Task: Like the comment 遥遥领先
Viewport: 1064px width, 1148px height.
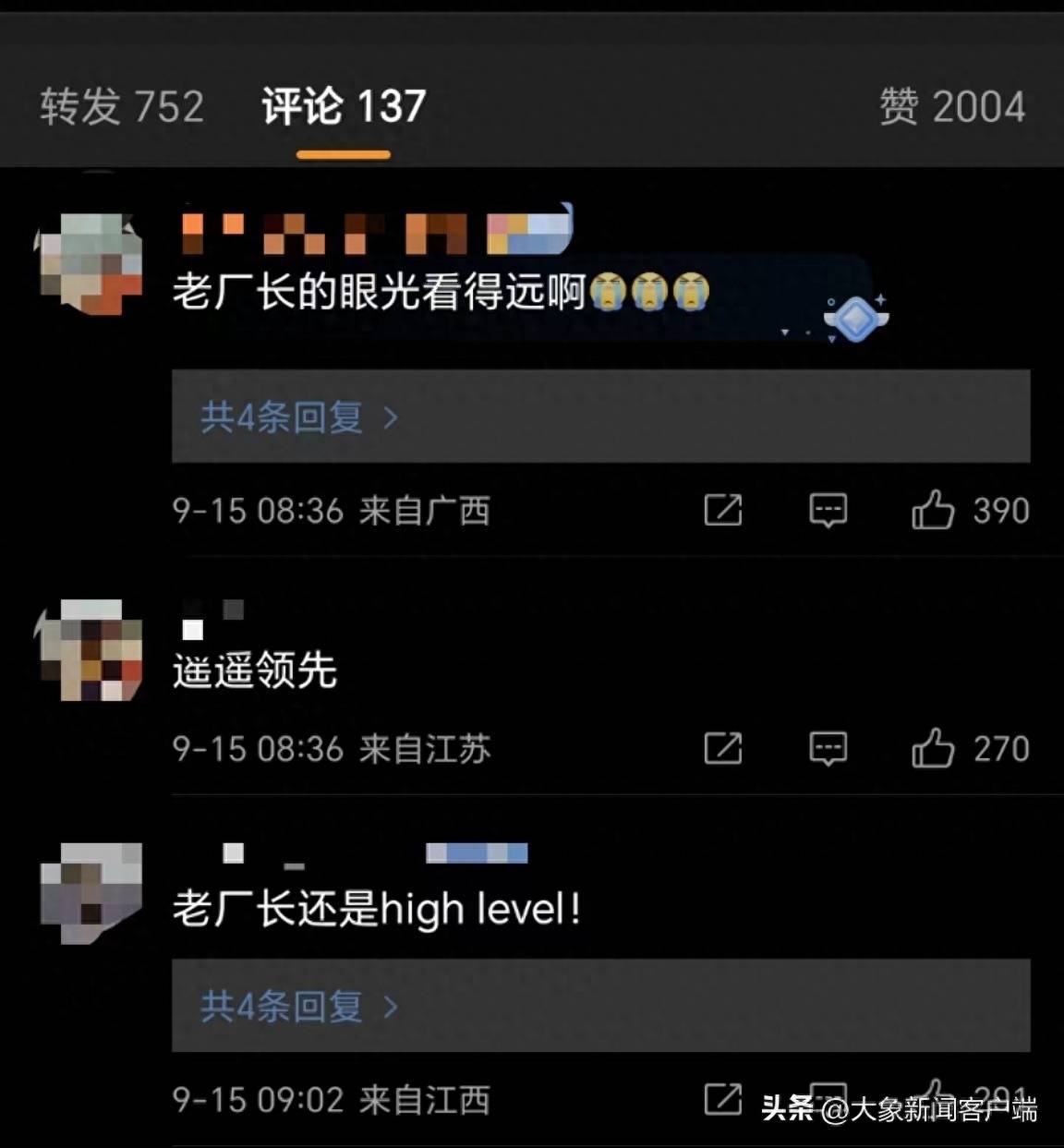Action: (x=933, y=748)
